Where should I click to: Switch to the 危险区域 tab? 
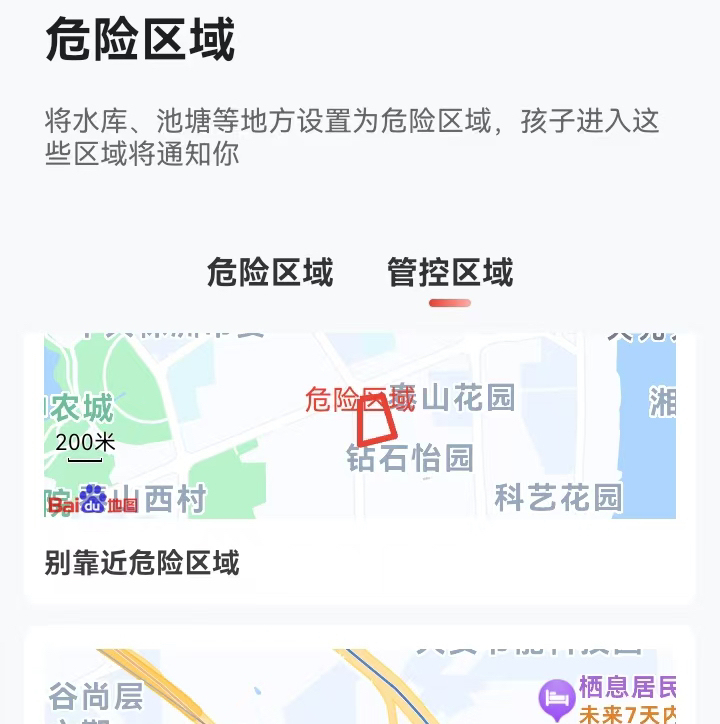(x=270, y=272)
